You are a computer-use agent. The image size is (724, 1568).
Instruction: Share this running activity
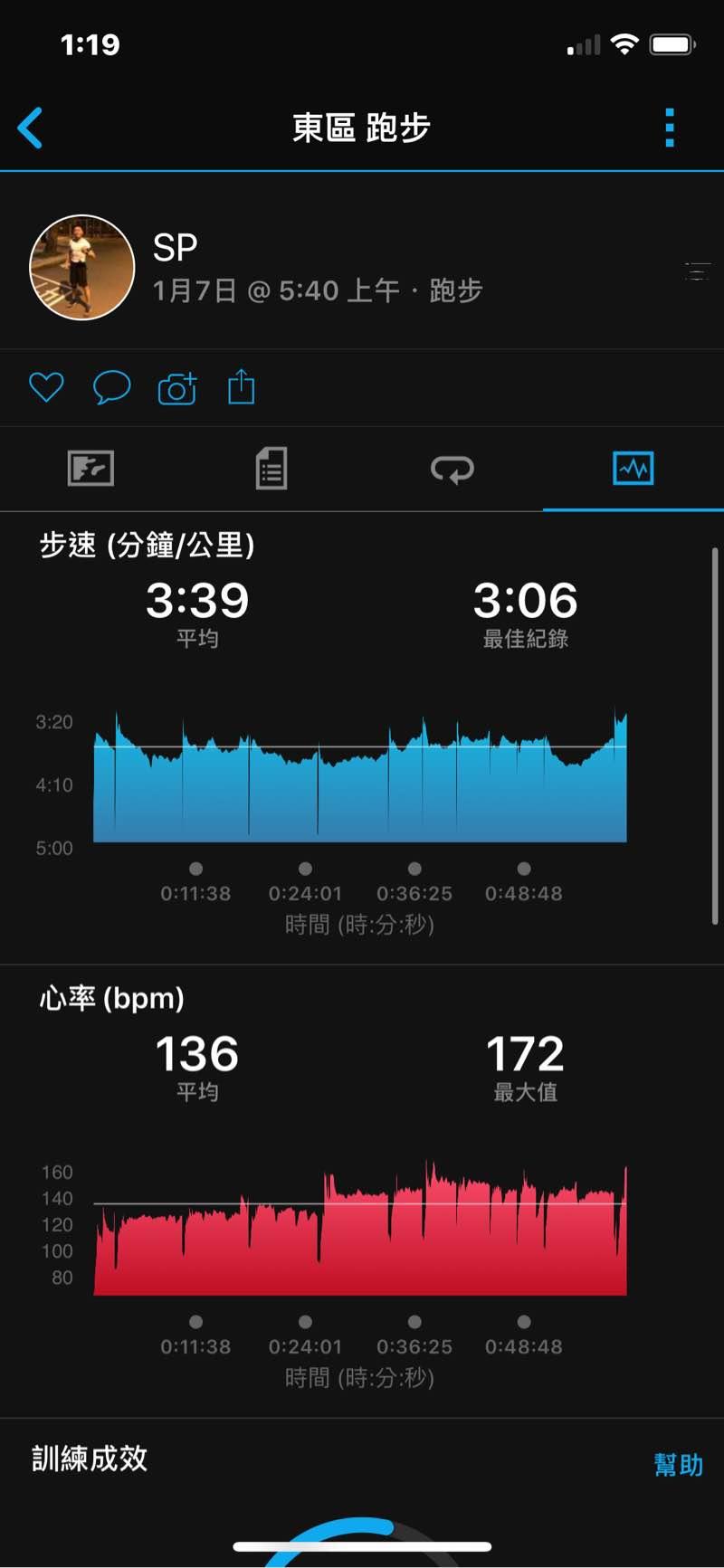click(241, 387)
